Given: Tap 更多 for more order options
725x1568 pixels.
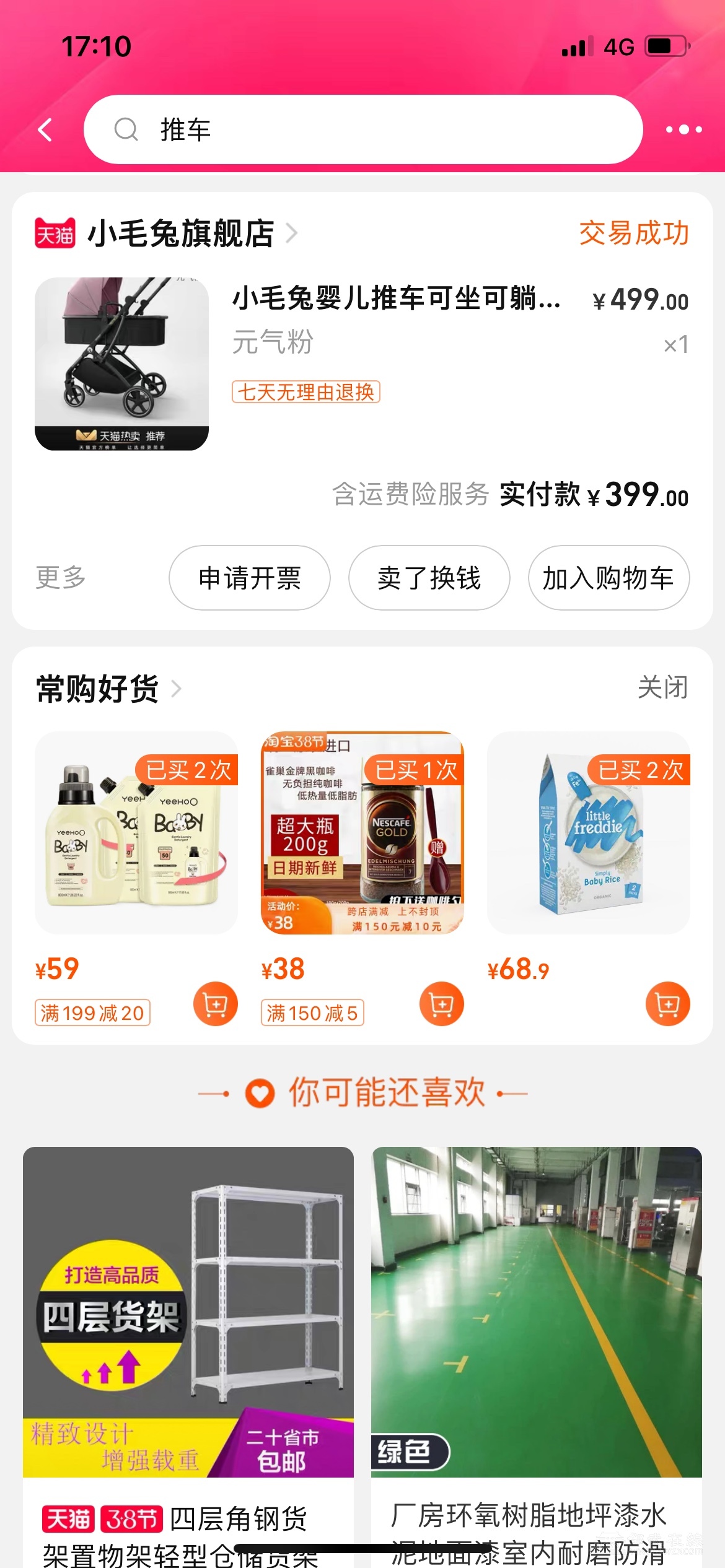Looking at the screenshot, I should (x=61, y=578).
